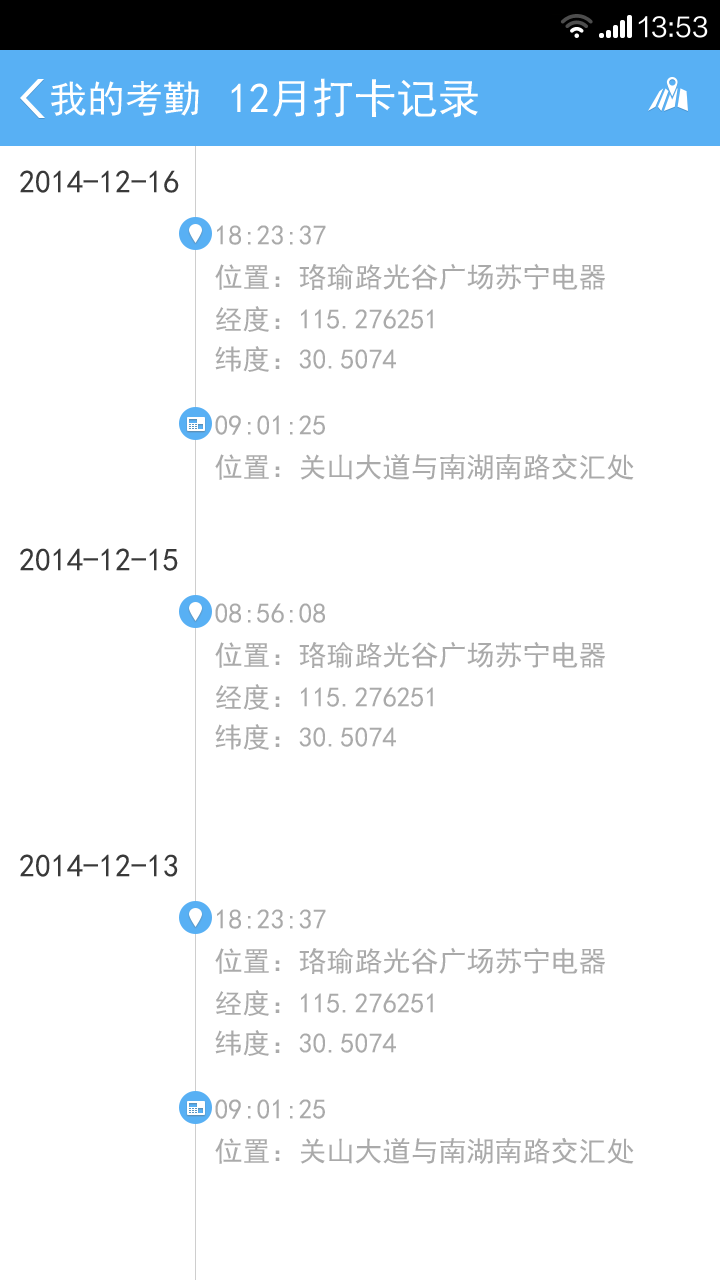Select the location pin icon on 2014-12-15
The image size is (720, 1280).
coord(195,611)
